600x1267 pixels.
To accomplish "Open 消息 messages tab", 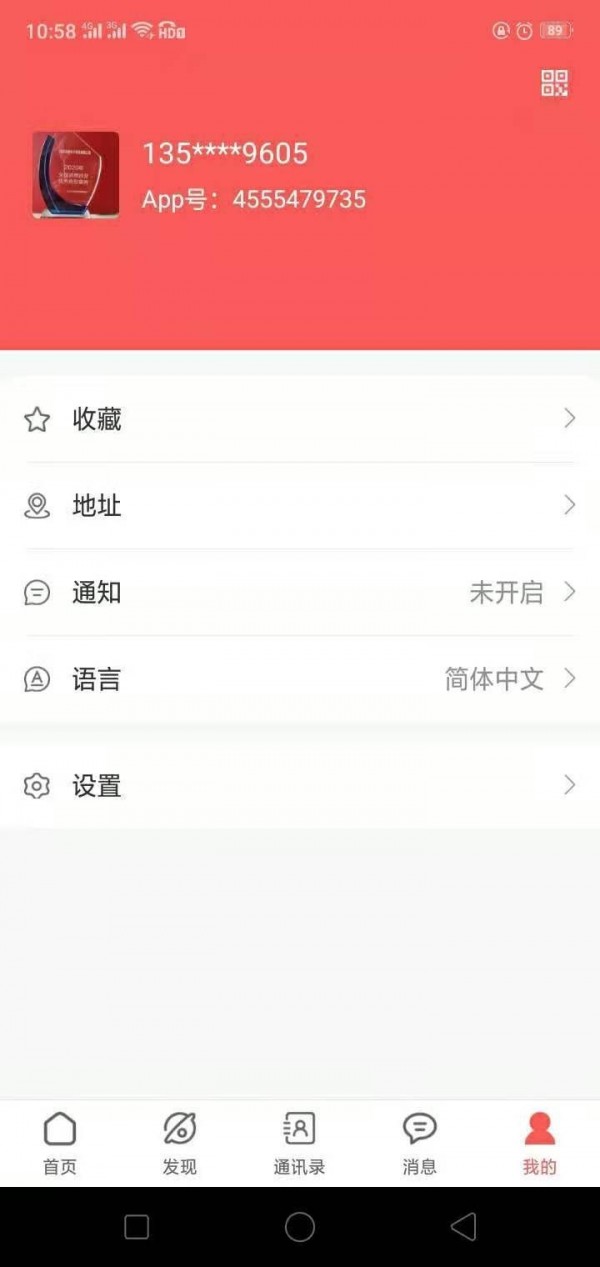I will (x=419, y=1143).
